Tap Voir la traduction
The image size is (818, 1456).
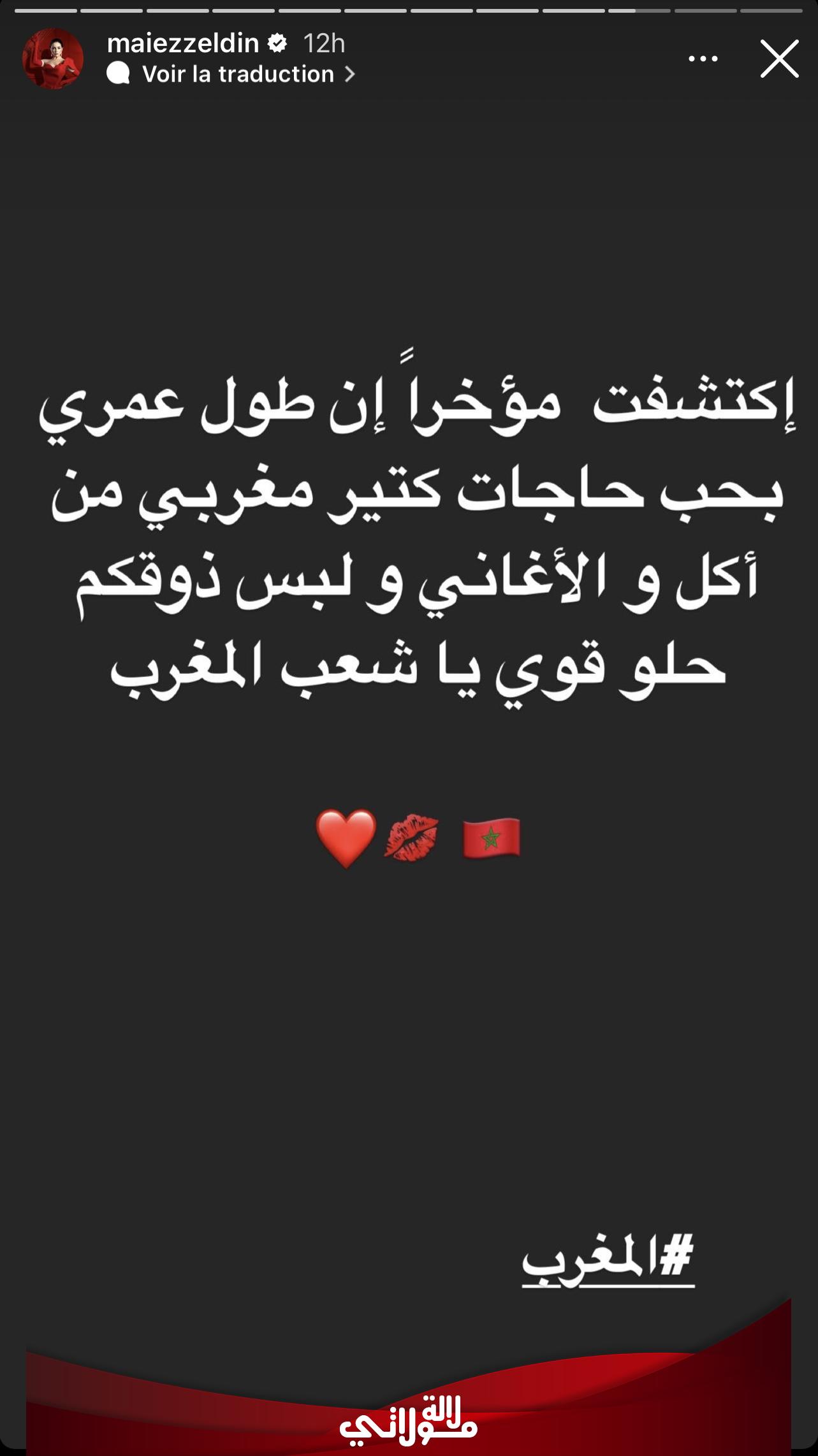pos(238,75)
